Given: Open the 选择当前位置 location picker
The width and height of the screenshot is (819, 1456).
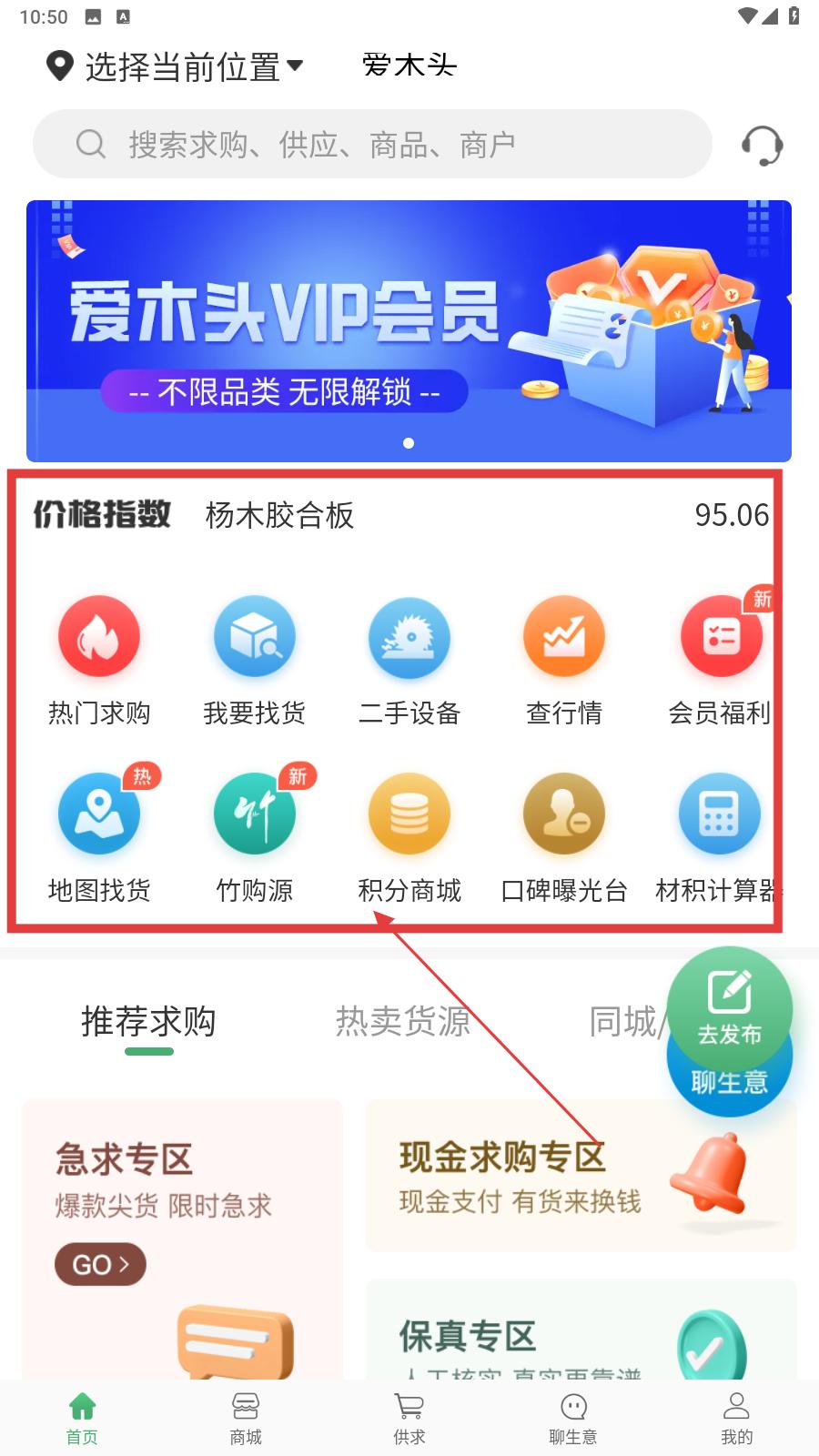Looking at the screenshot, I should (175, 66).
